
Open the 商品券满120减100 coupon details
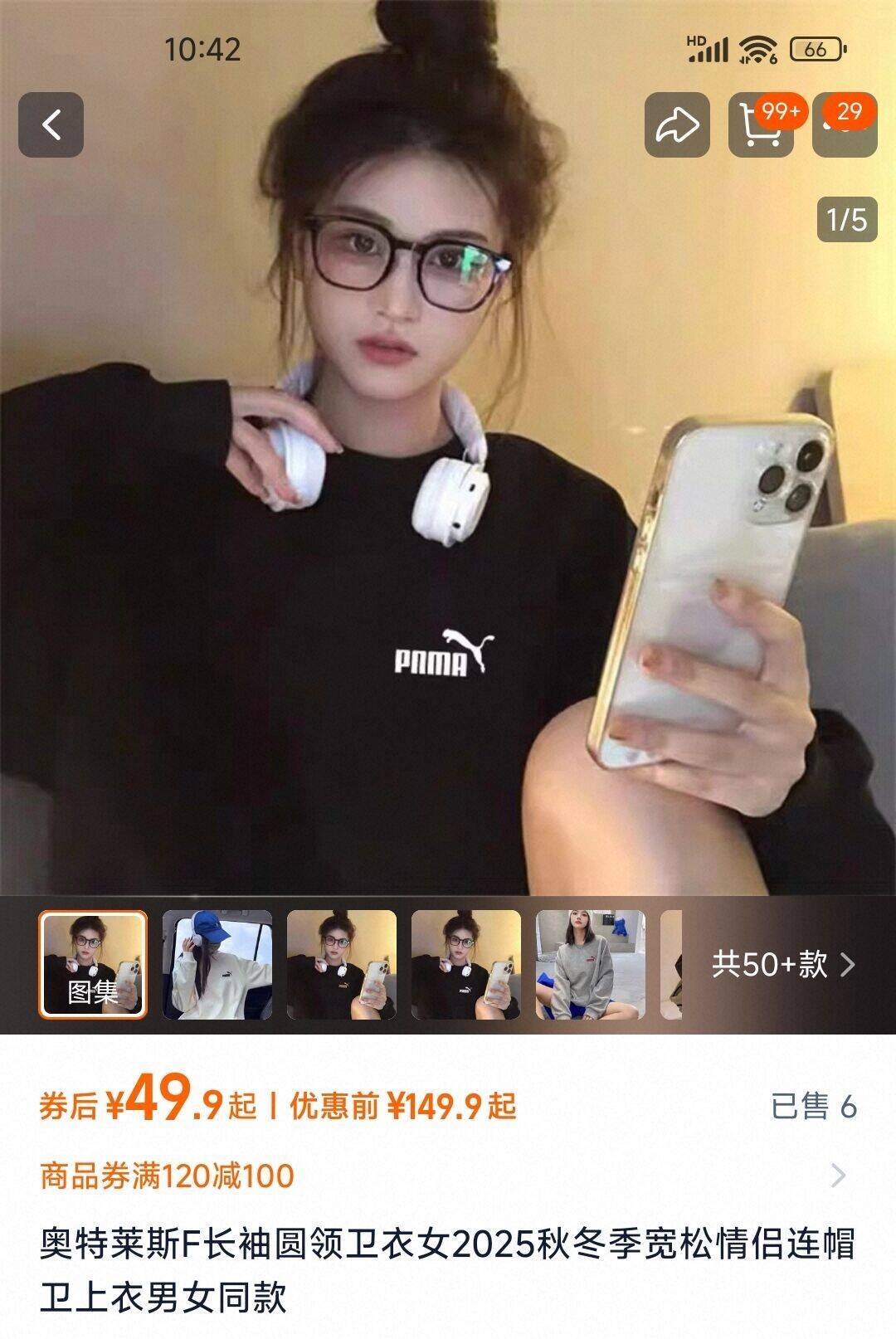tap(448, 1176)
